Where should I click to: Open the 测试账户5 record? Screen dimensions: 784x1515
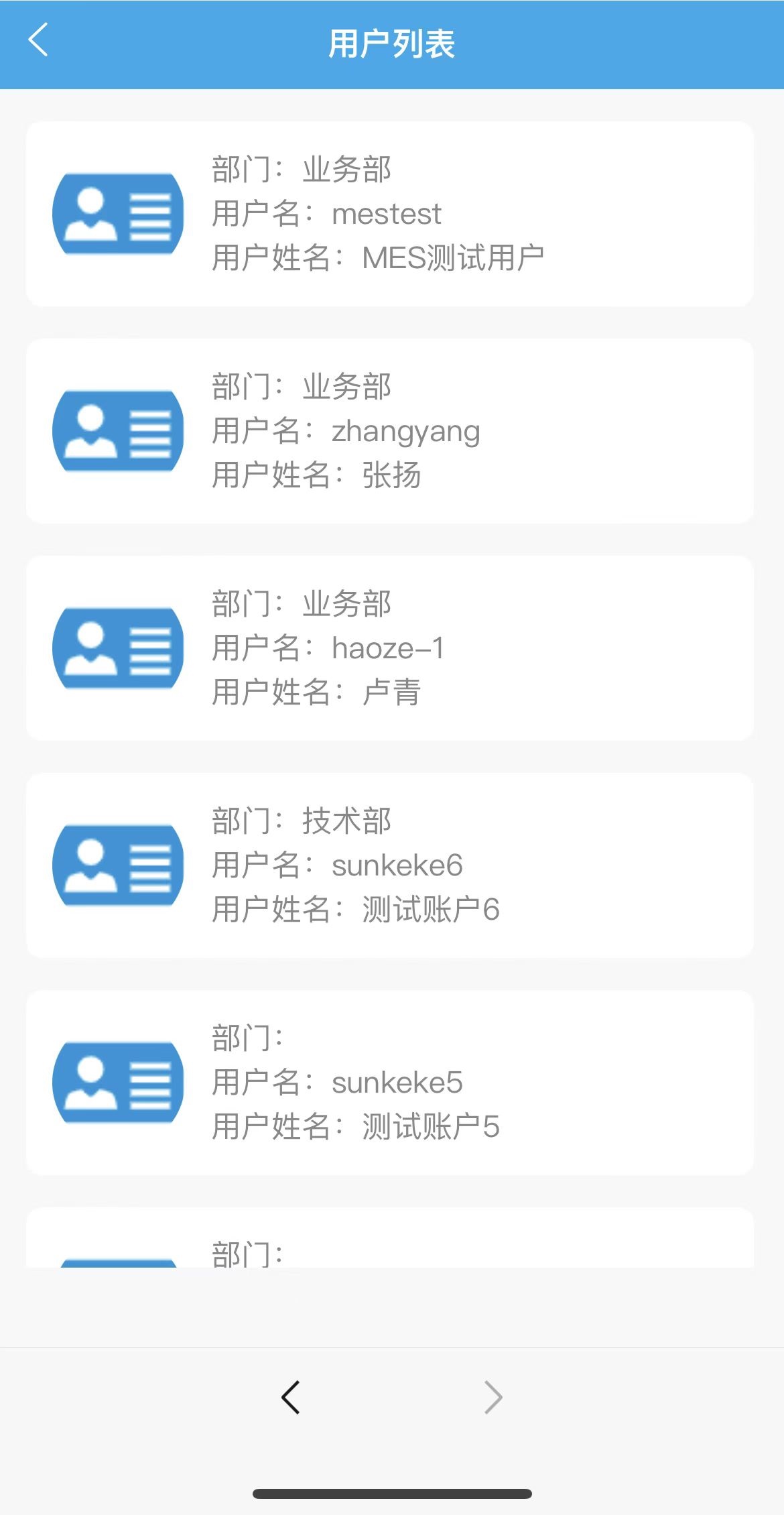point(392,1082)
